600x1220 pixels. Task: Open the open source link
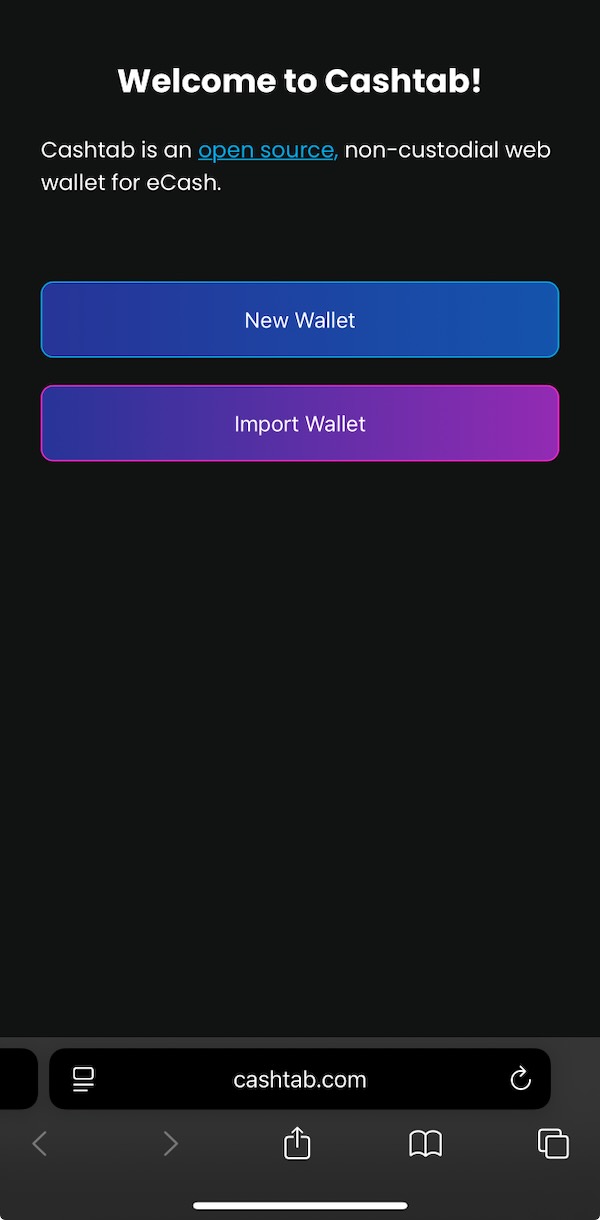[267, 150]
